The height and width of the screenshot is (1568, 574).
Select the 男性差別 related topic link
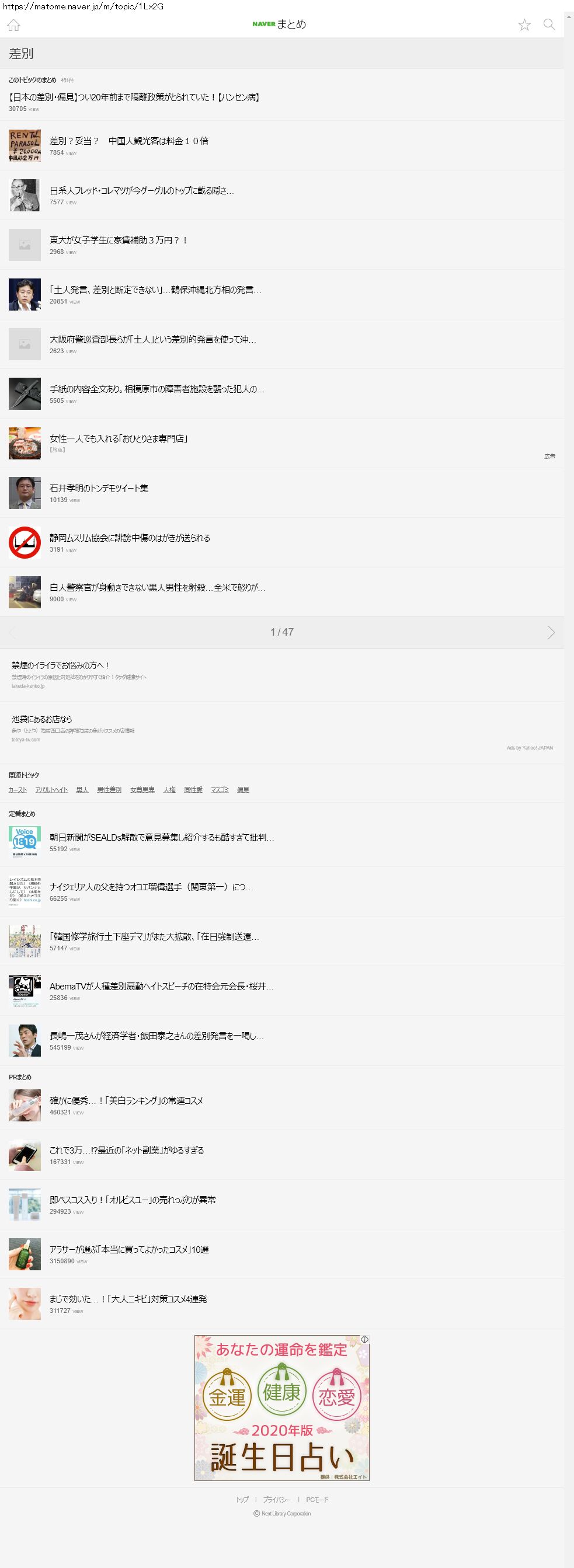tap(109, 790)
